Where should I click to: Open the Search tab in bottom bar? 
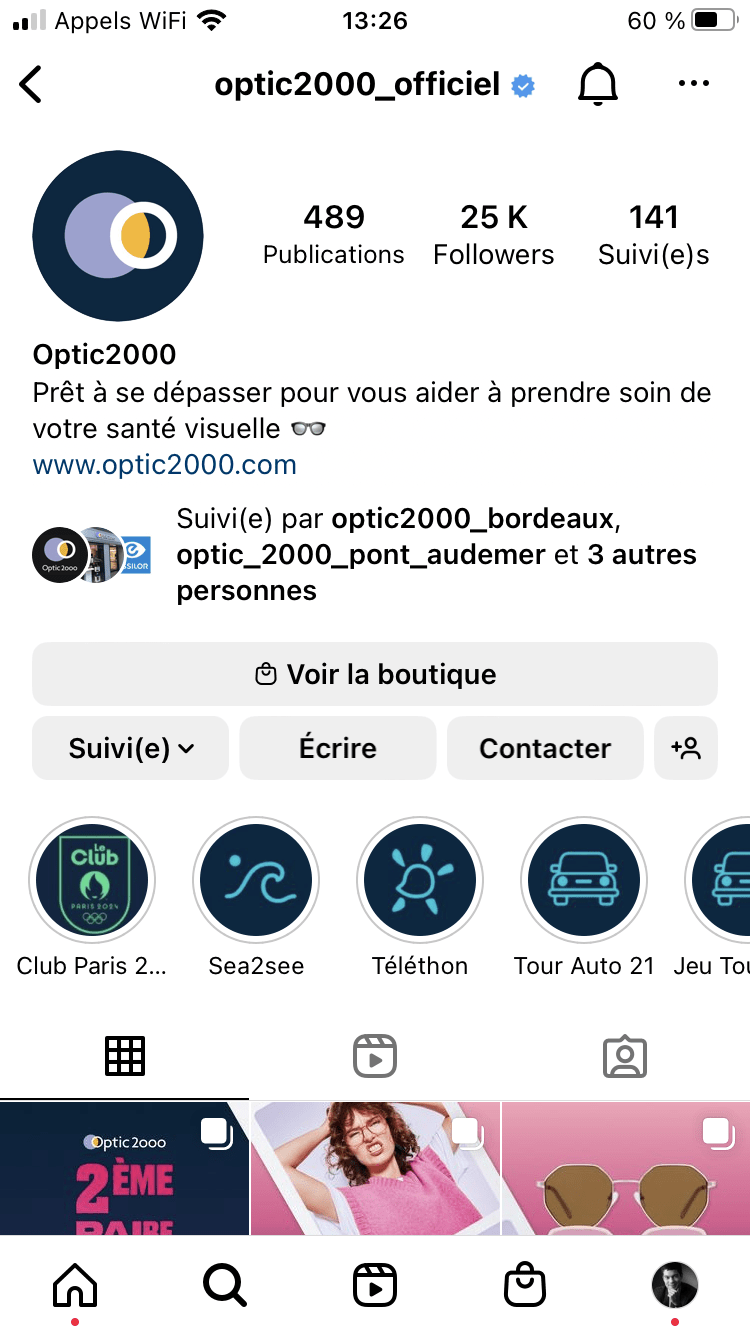tap(225, 1285)
